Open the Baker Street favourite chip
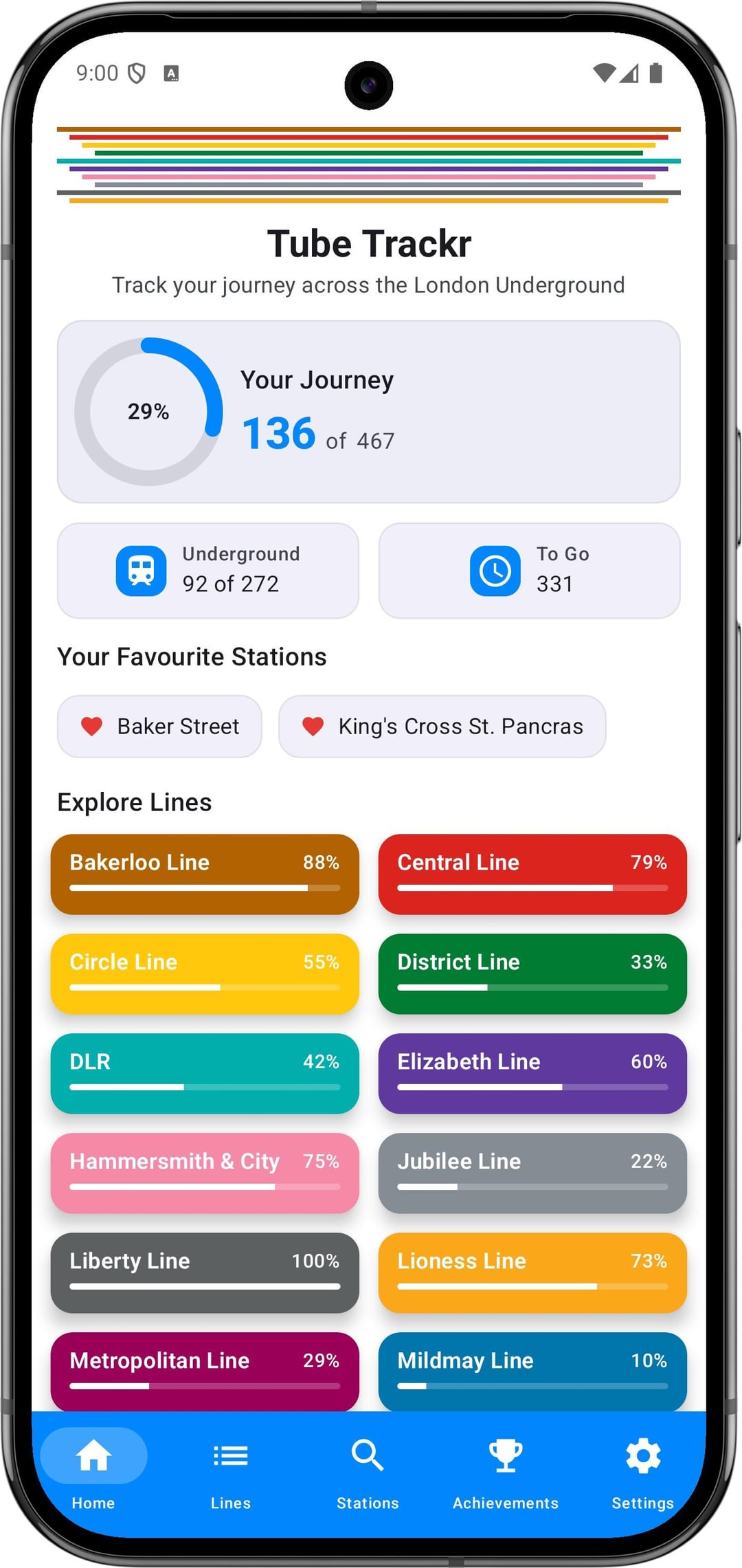This screenshot has height=1568, width=742. click(159, 726)
